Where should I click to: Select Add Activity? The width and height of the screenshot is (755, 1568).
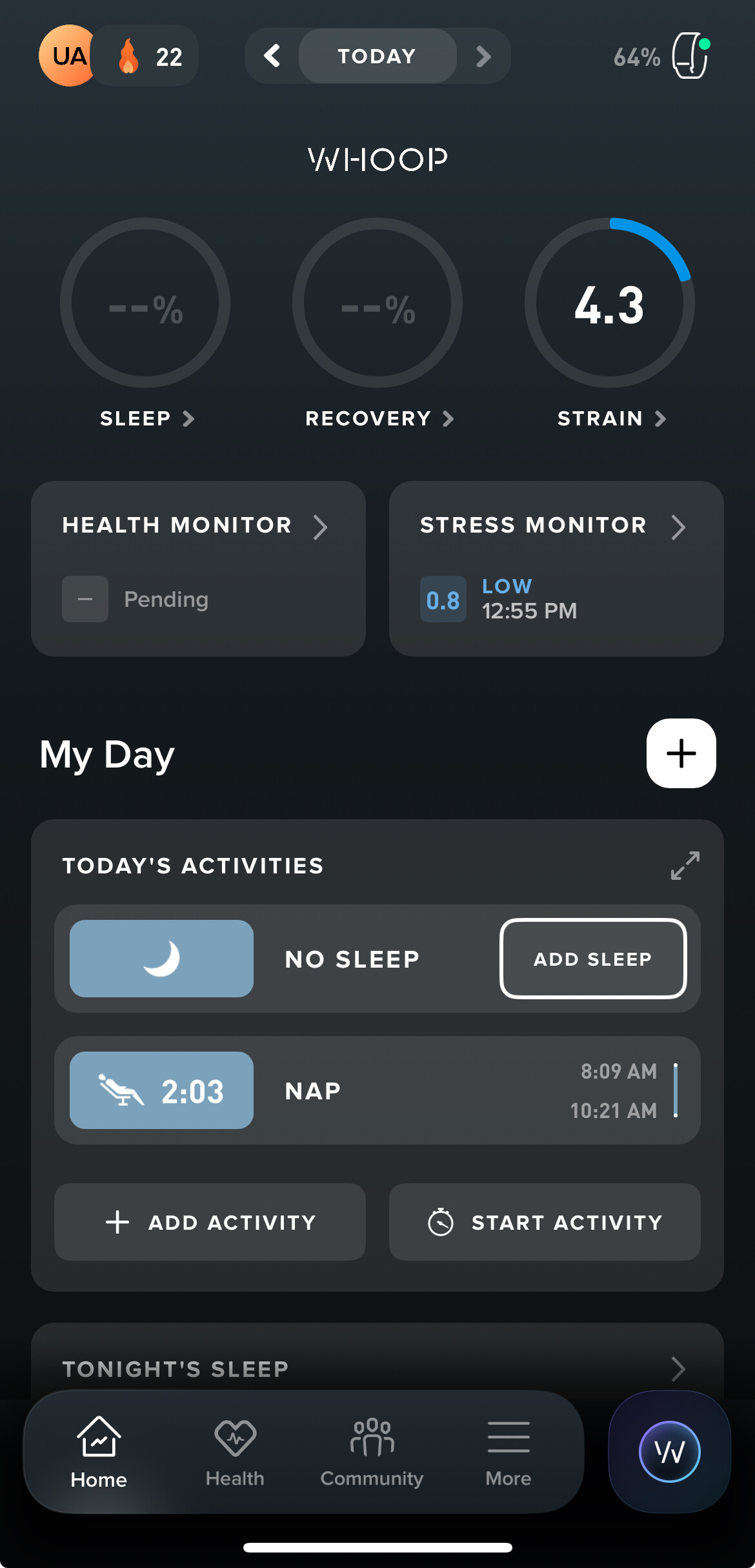click(210, 1222)
